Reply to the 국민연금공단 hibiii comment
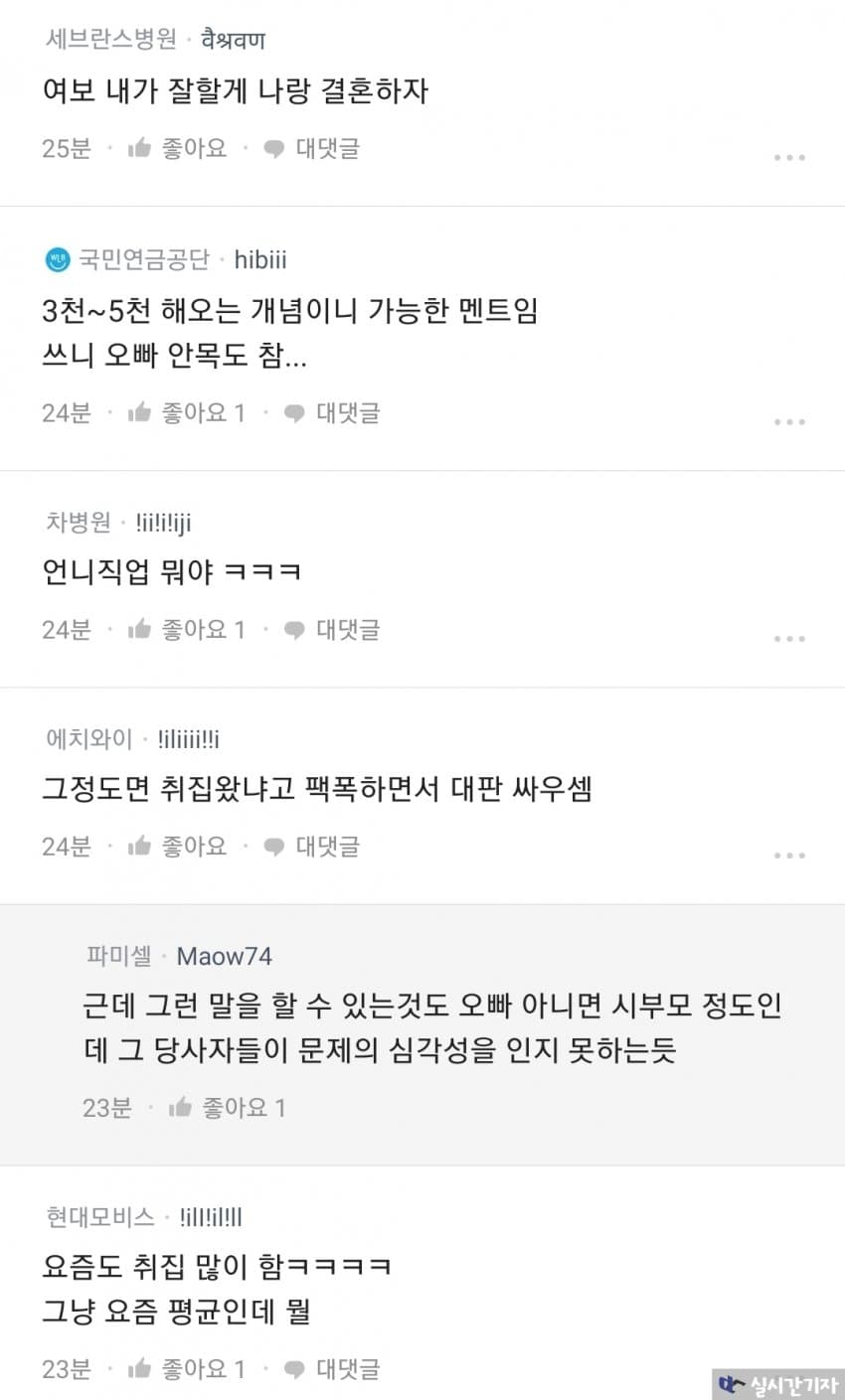Image resolution: width=845 pixels, height=1400 pixels. [332, 413]
